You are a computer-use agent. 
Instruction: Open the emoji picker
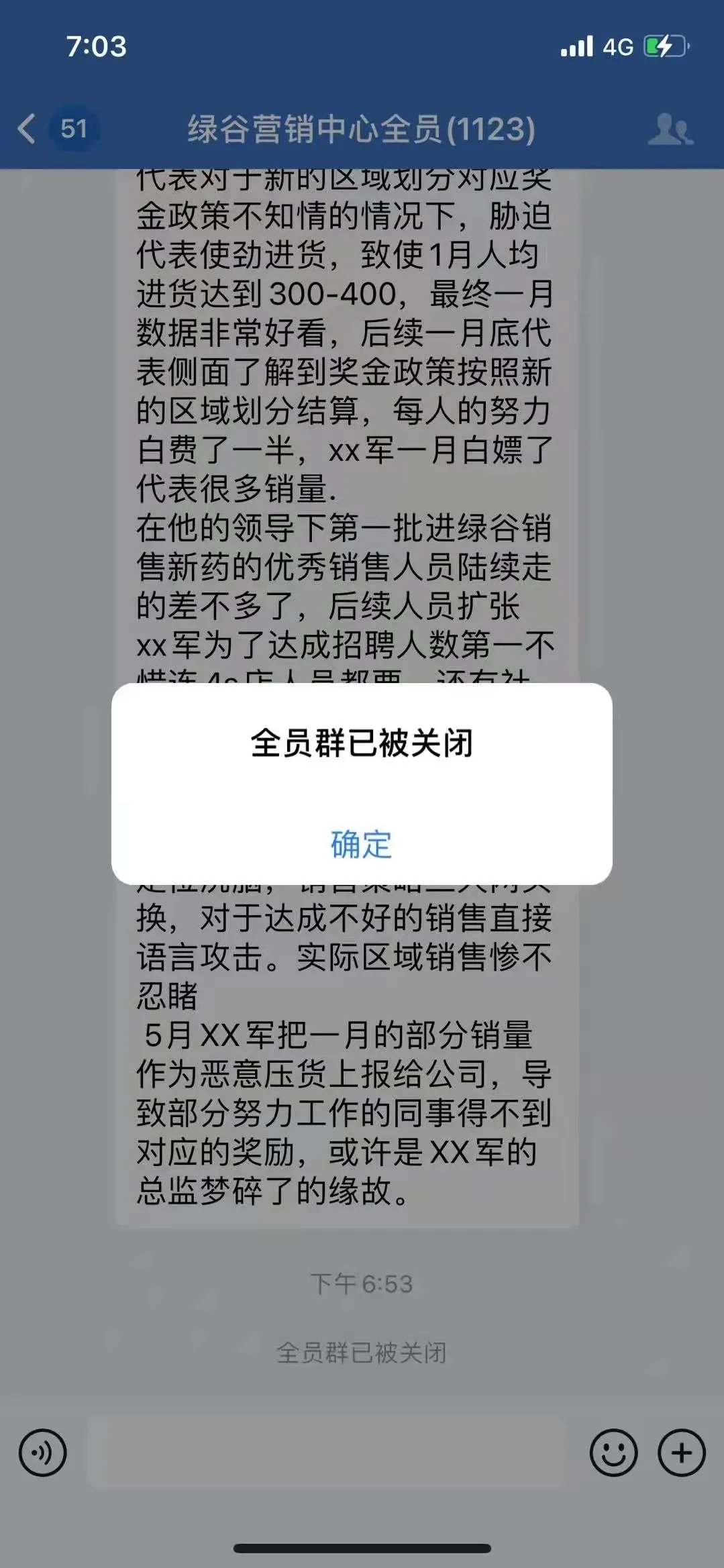click(x=613, y=1453)
